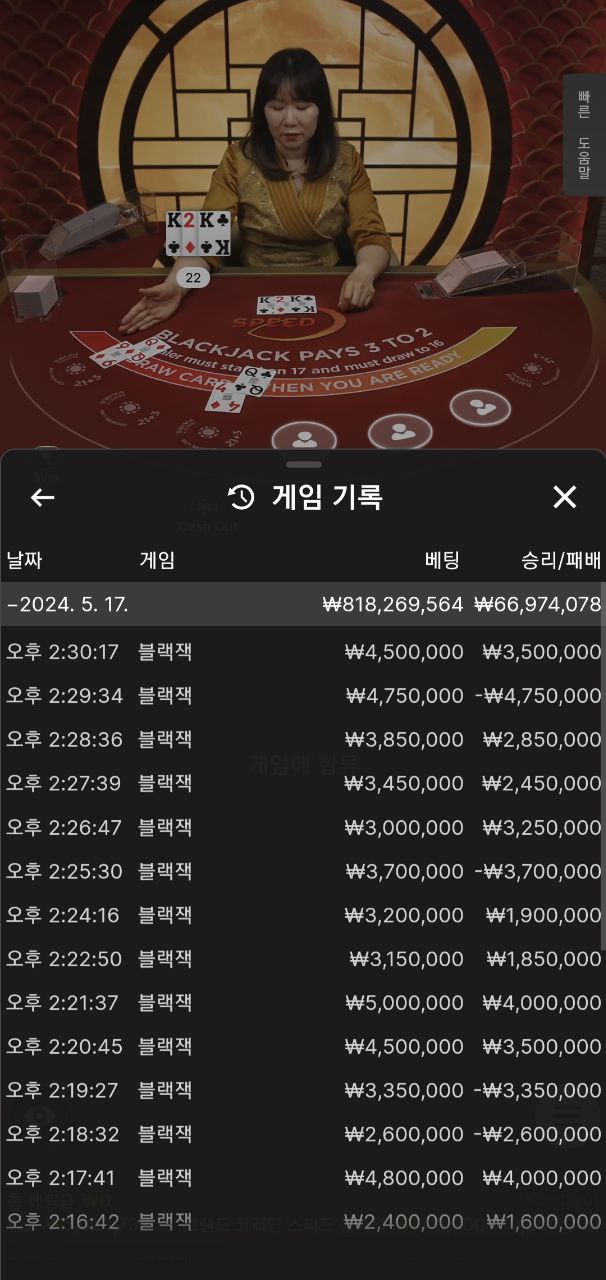Select the 오후 2:20:45 history row
Viewport: 606px width, 1280px height.
[x=302, y=1046]
